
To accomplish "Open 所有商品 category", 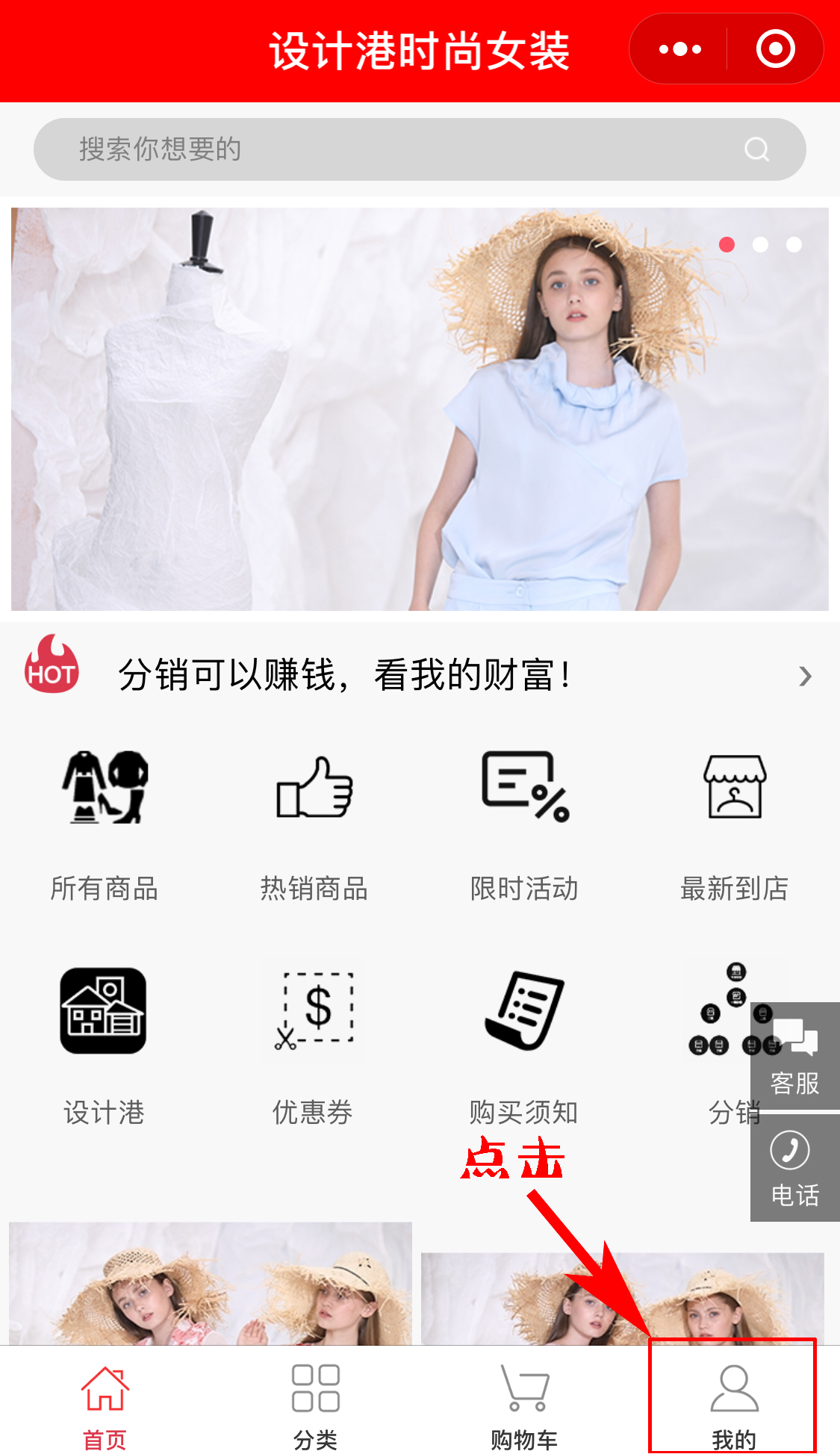I will pos(105,821).
